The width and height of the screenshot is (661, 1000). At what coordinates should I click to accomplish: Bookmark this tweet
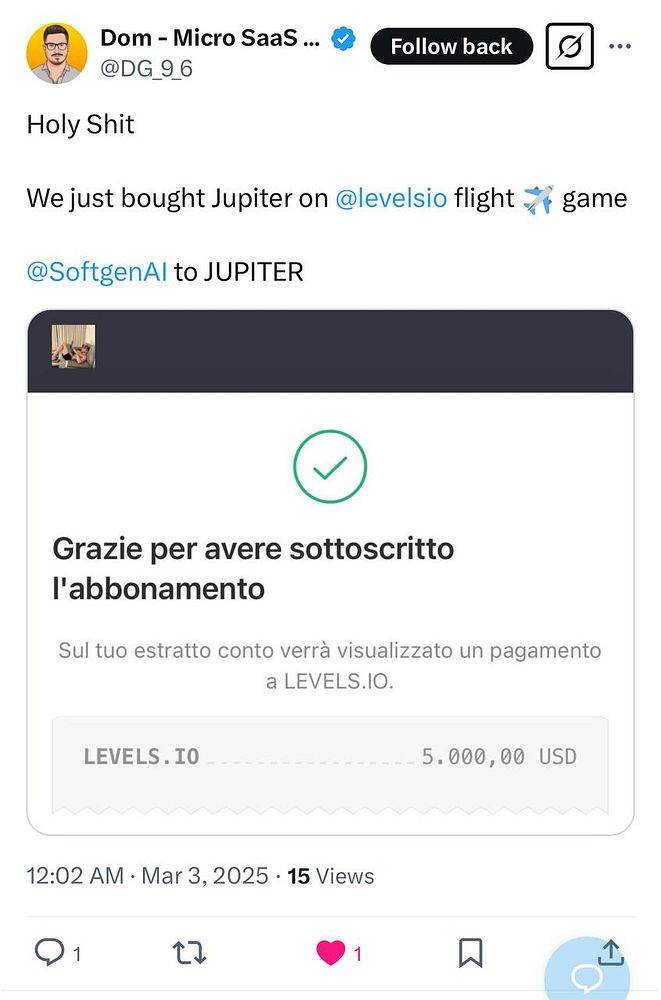pyautogui.click(x=471, y=953)
